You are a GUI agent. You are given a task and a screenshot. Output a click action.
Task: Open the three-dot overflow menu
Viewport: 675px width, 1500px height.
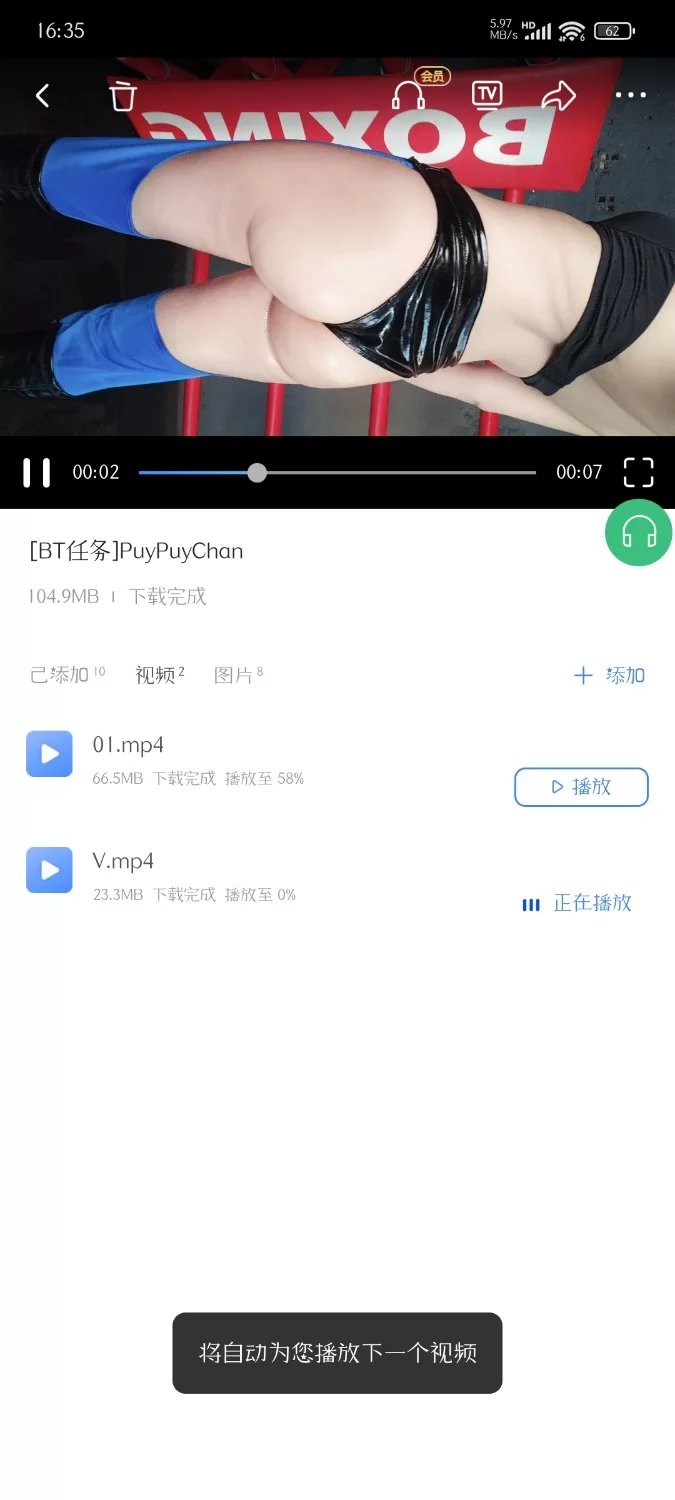(631, 96)
